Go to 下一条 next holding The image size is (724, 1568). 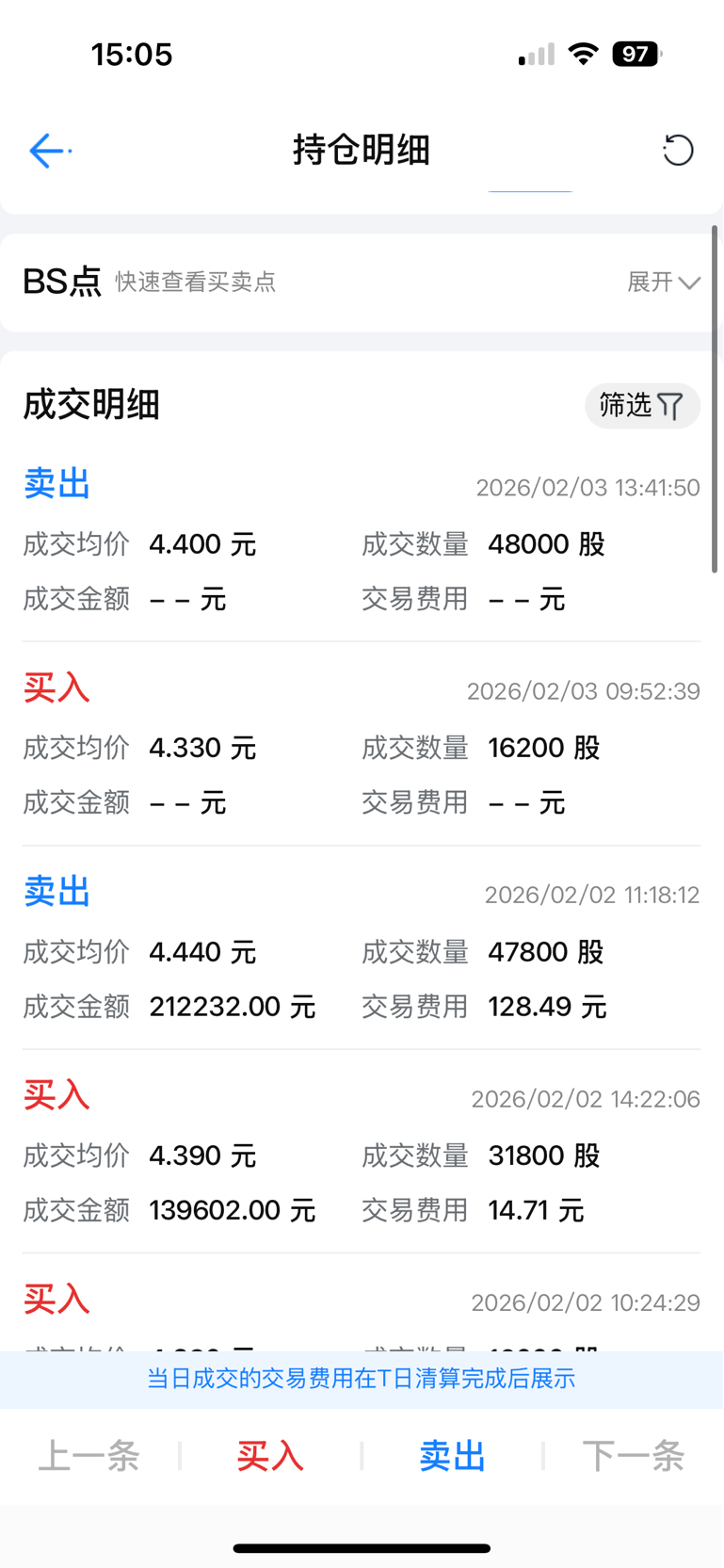634,1456
